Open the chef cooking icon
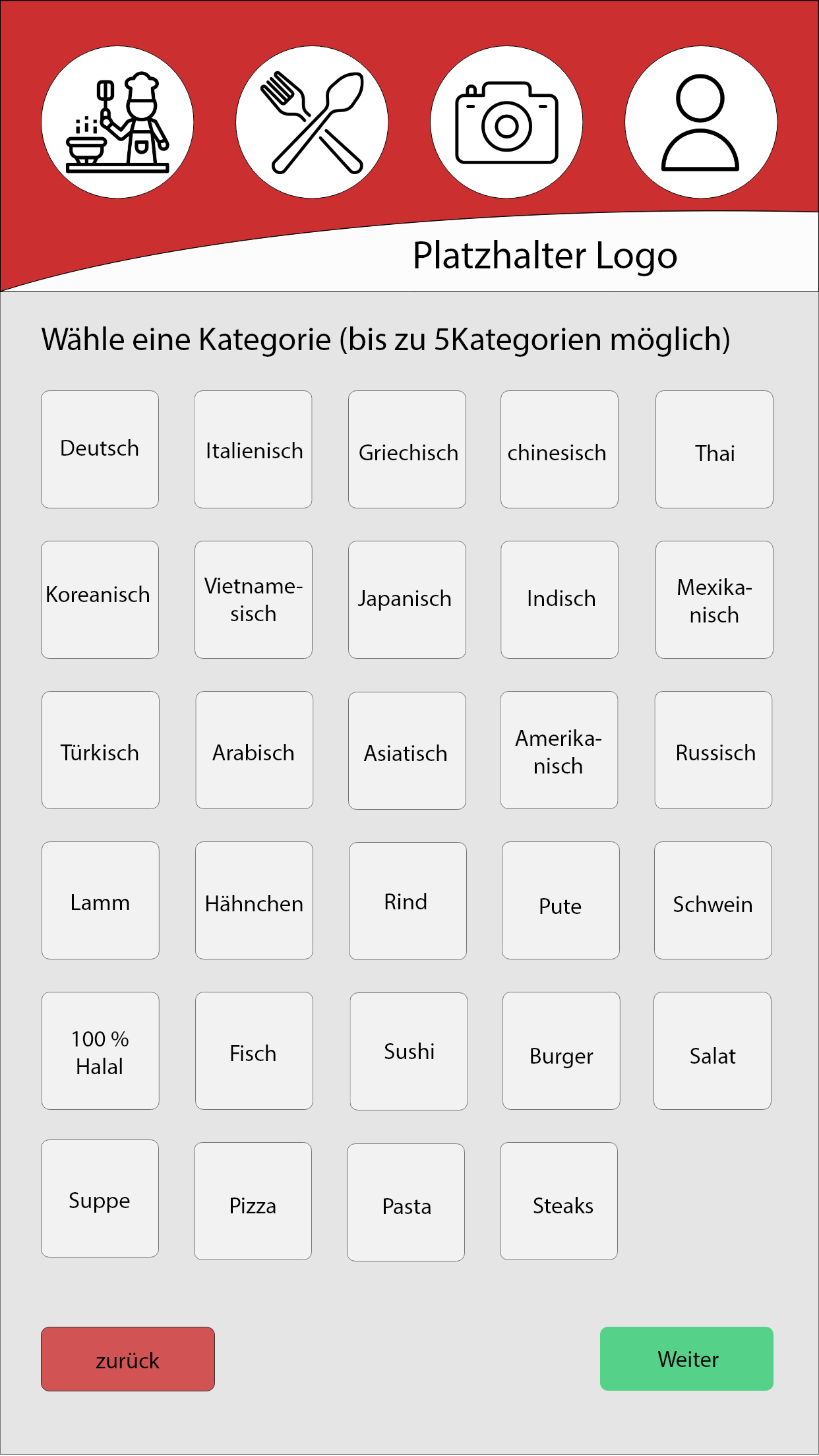The width and height of the screenshot is (819, 1456). [x=117, y=122]
